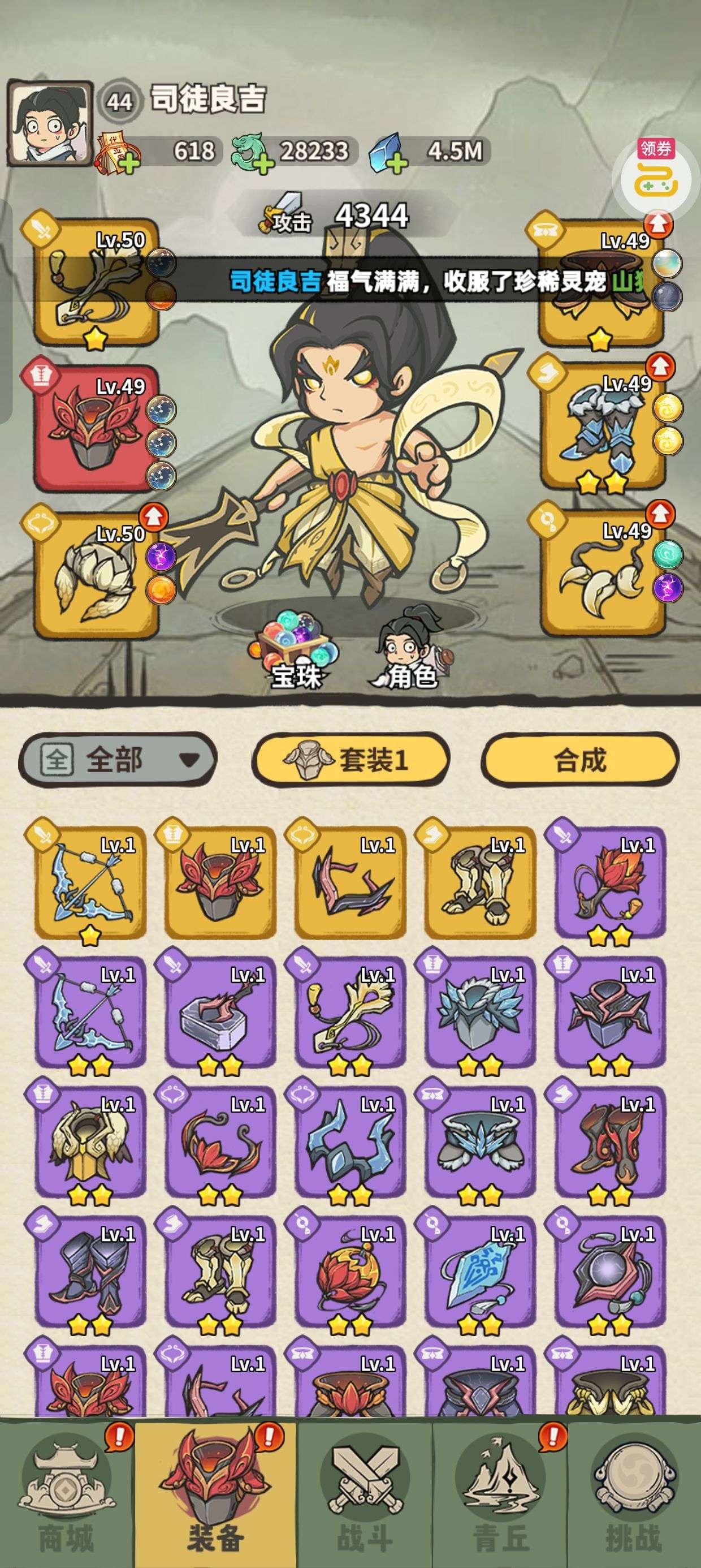Open equipped Lv.49 boots slot
Image resolution: width=701 pixels, height=1568 pixels.
603,429
